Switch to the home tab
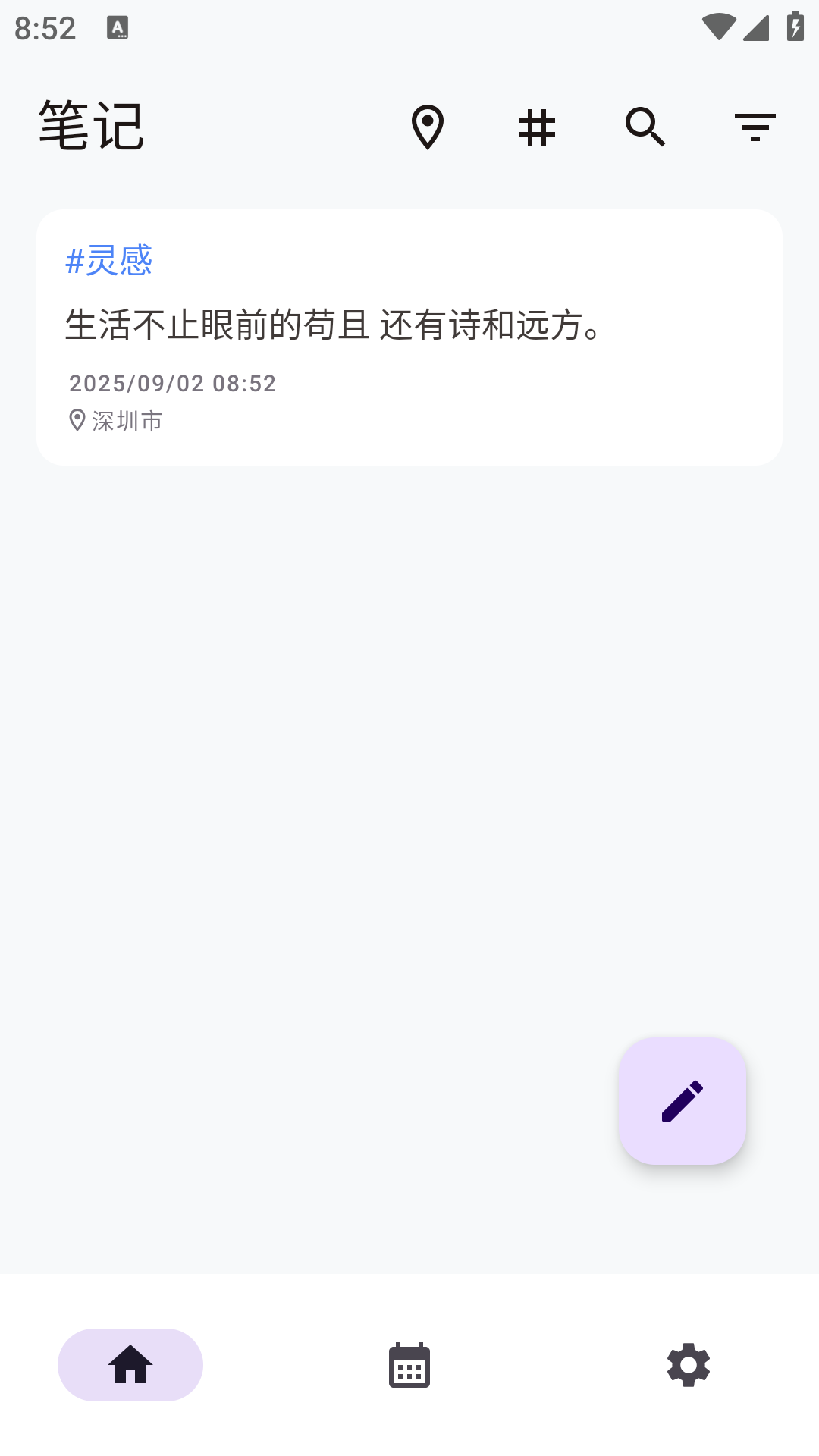The width and height of the screenshot is (819, 1456). point(130,1365)
